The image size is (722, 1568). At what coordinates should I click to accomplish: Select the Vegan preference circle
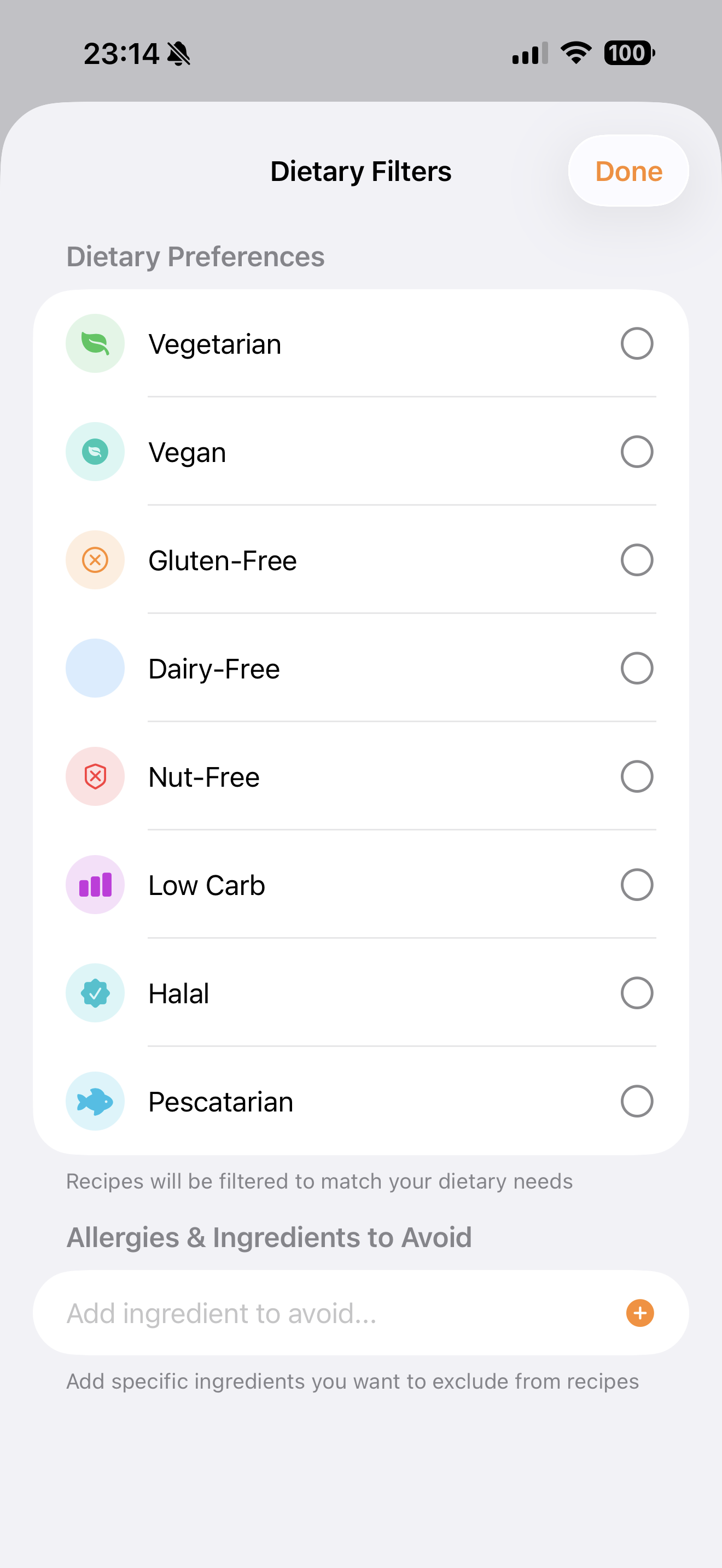click(x=637, y=451)
